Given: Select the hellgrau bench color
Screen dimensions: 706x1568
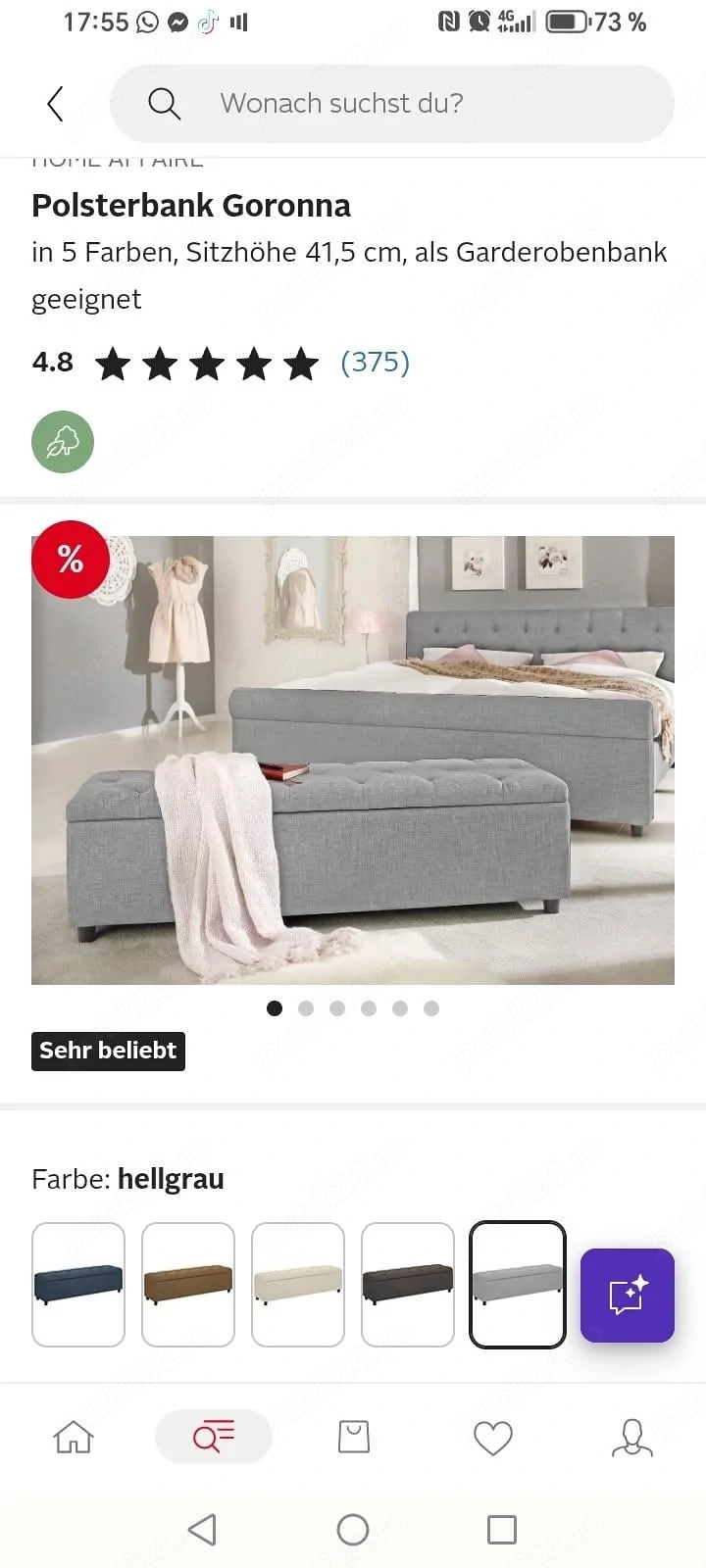Looking at the screenshot, I should tap(518, 1284).
